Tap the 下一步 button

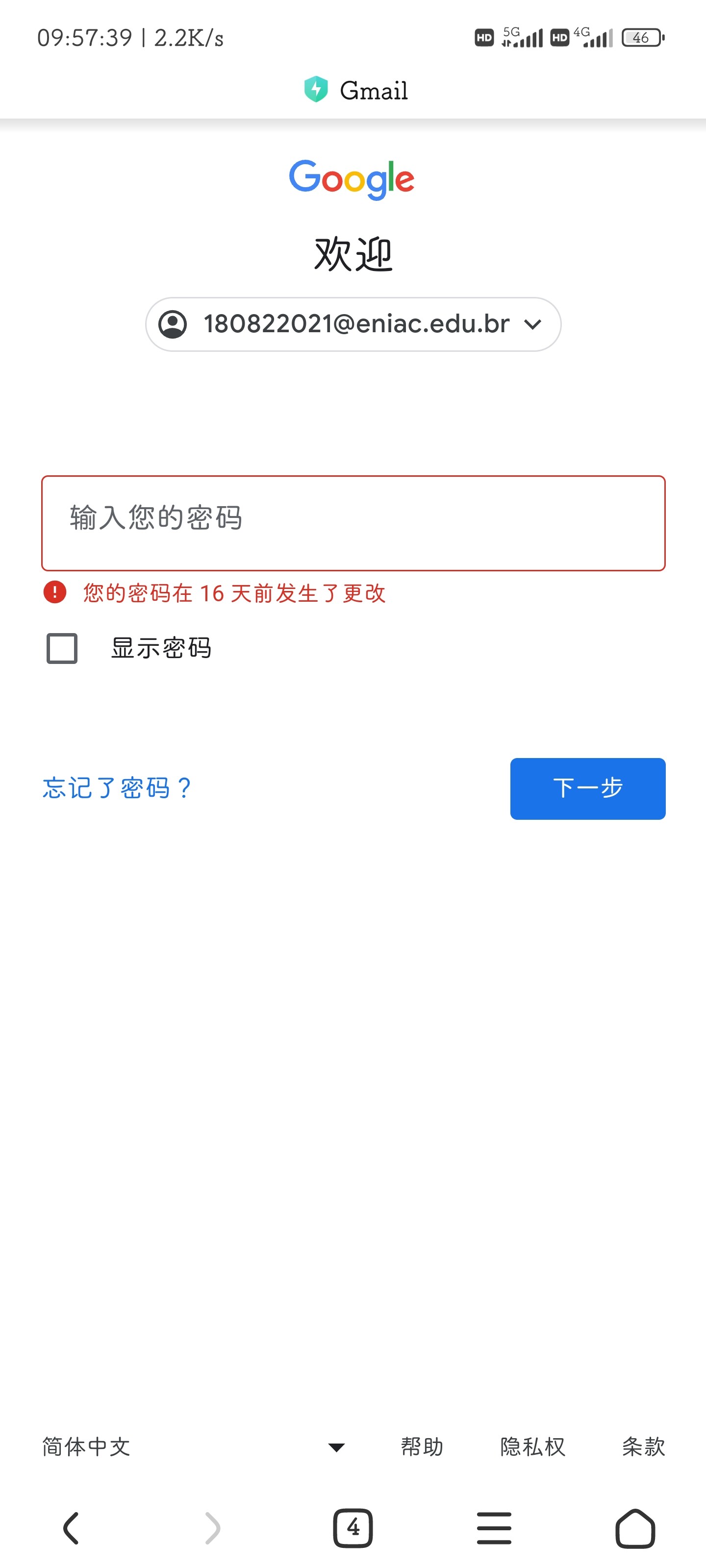(x=587, y=788)
